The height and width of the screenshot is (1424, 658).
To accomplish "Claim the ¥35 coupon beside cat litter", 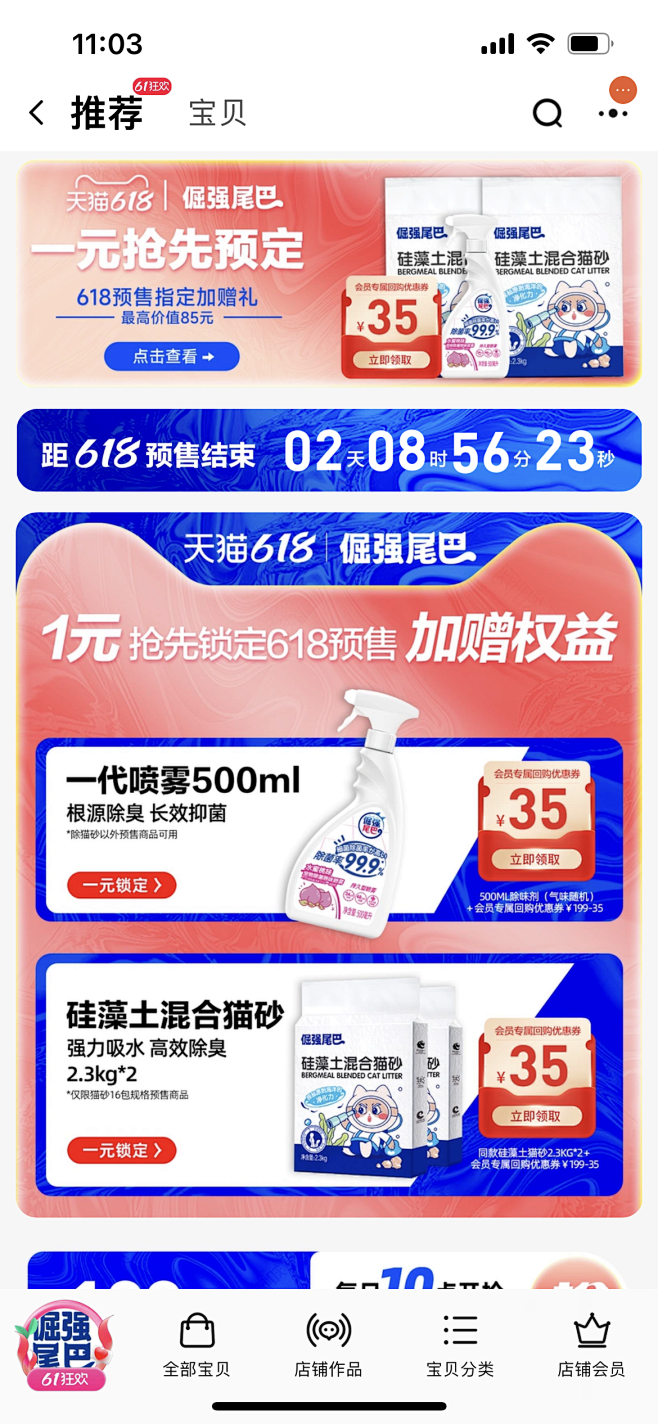I will coord(535,1116).
